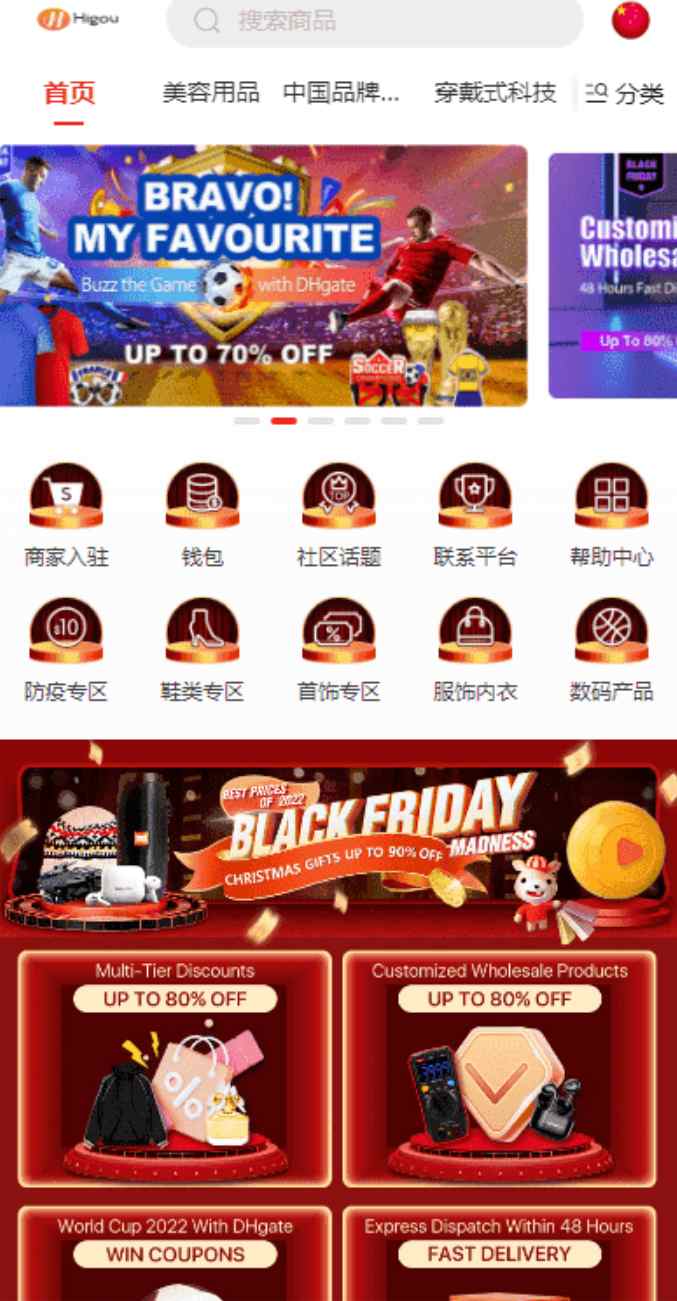Switch to the 中国品牌 tab
The width and height of the screenshot is (677, 1301).
(x=341, y=93)
